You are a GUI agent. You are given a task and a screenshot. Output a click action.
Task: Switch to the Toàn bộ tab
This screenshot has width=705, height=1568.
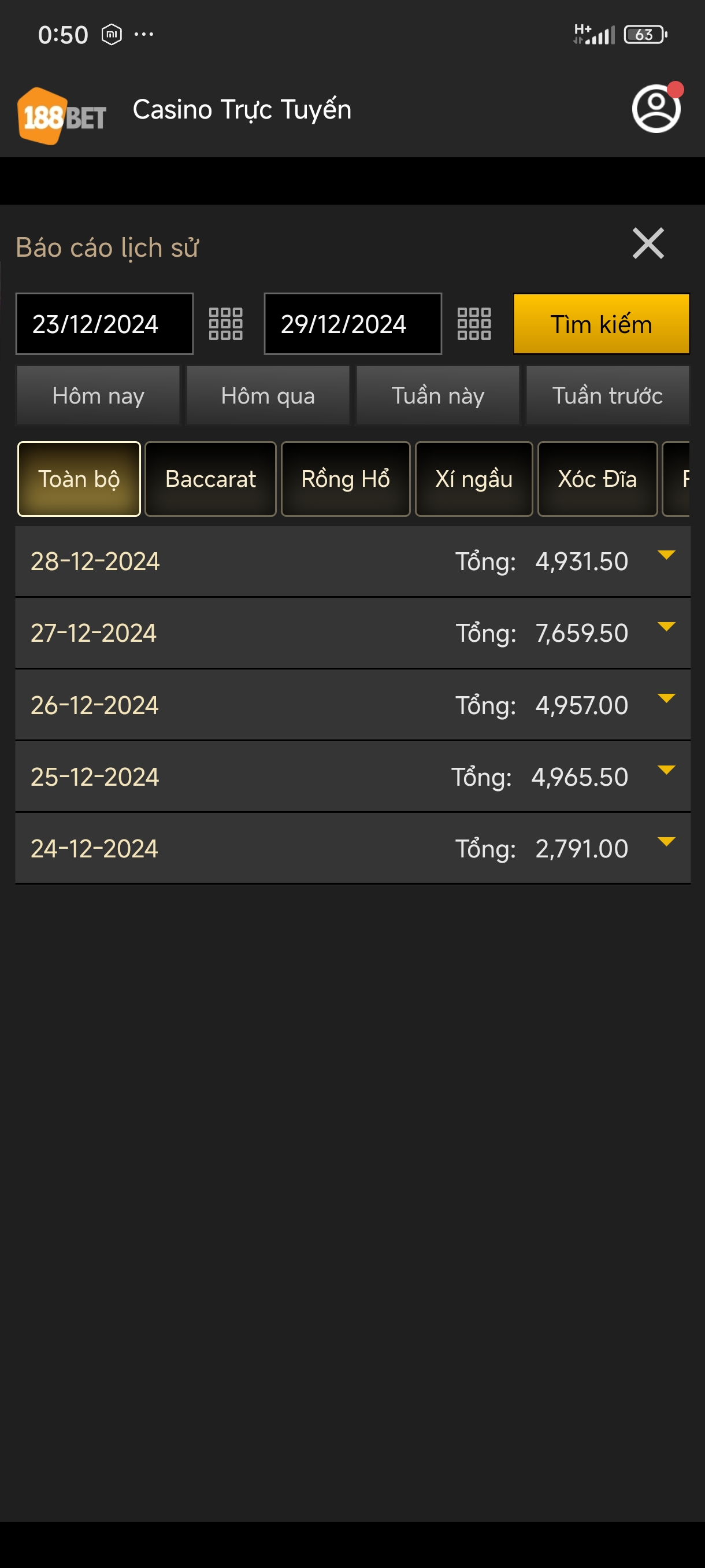click(79, 478)
